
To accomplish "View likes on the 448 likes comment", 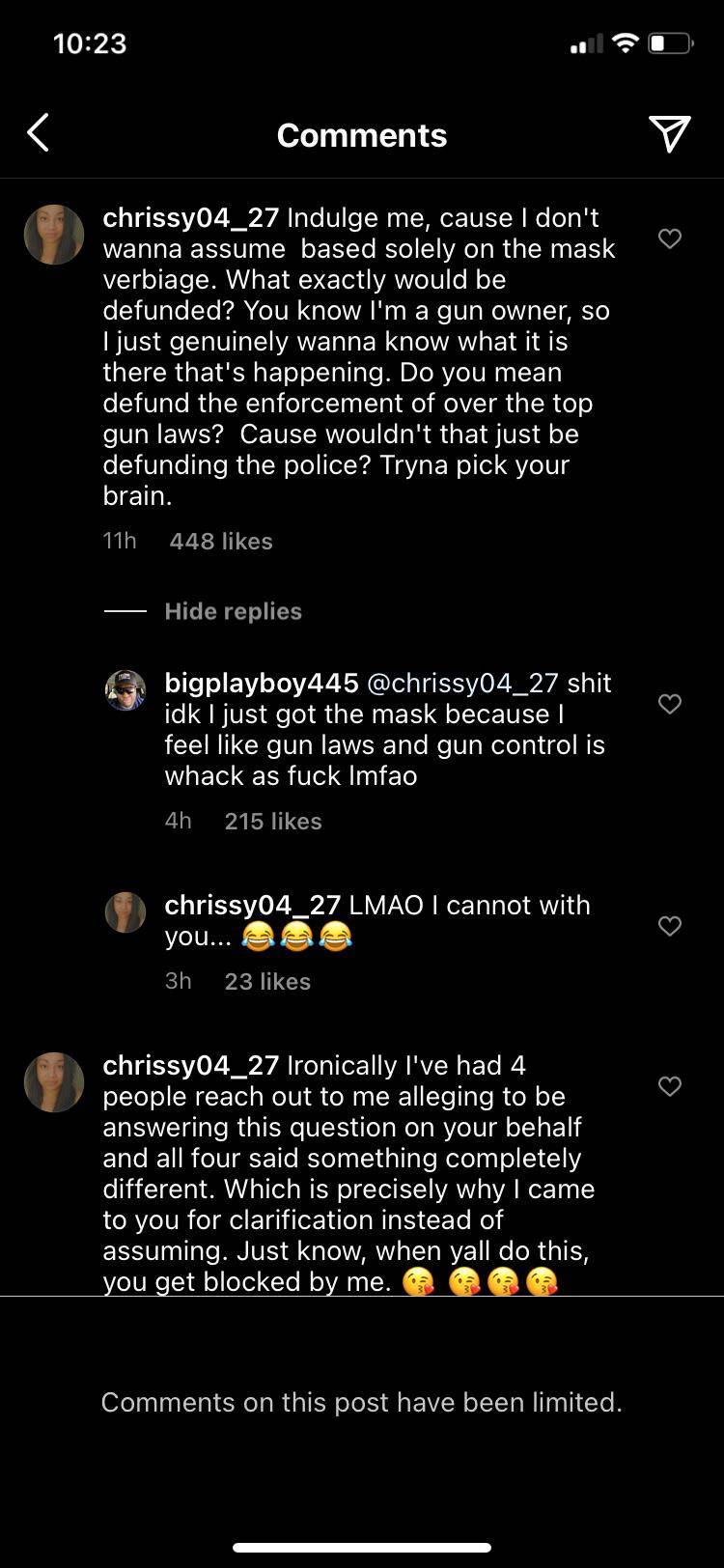I will (221, 542).
